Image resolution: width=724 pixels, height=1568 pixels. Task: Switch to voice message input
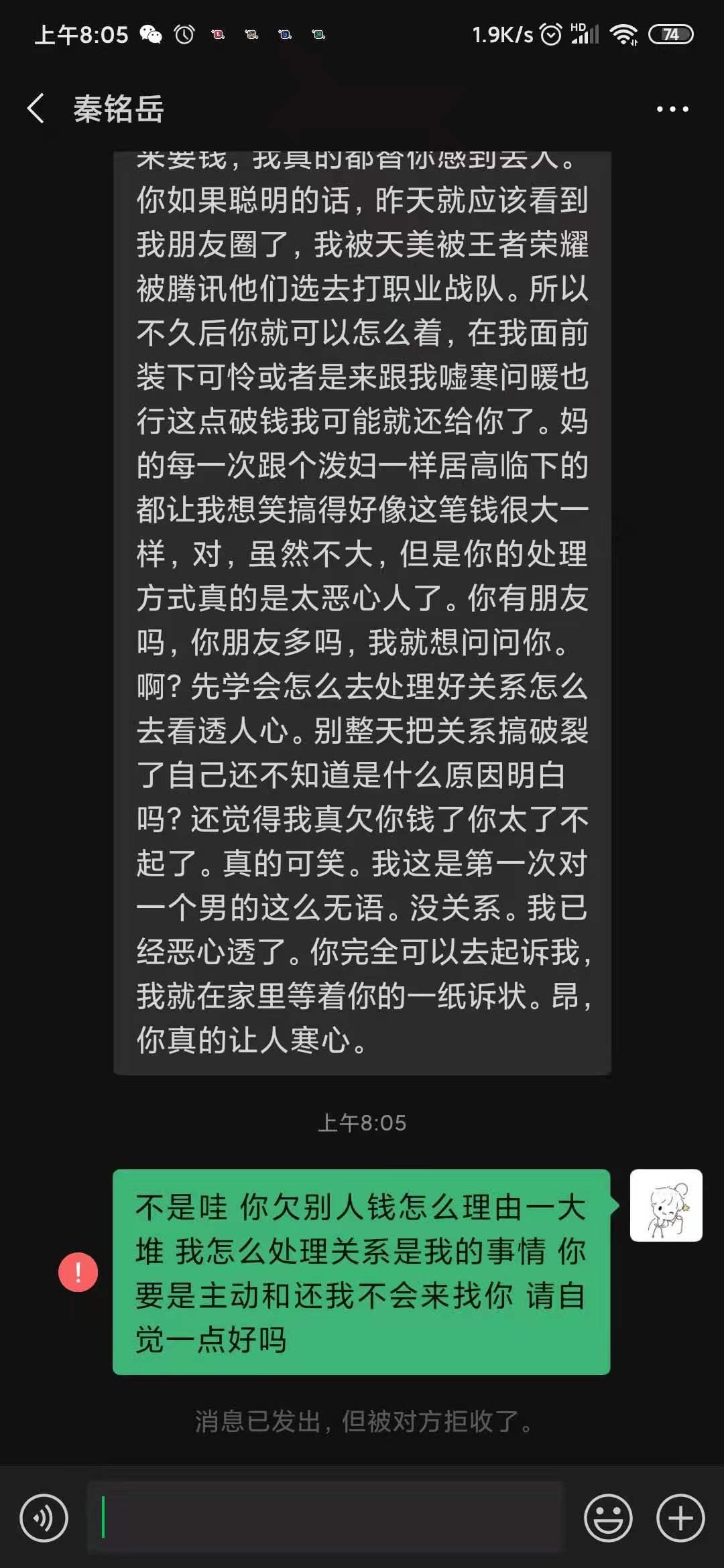[44, 1518]
